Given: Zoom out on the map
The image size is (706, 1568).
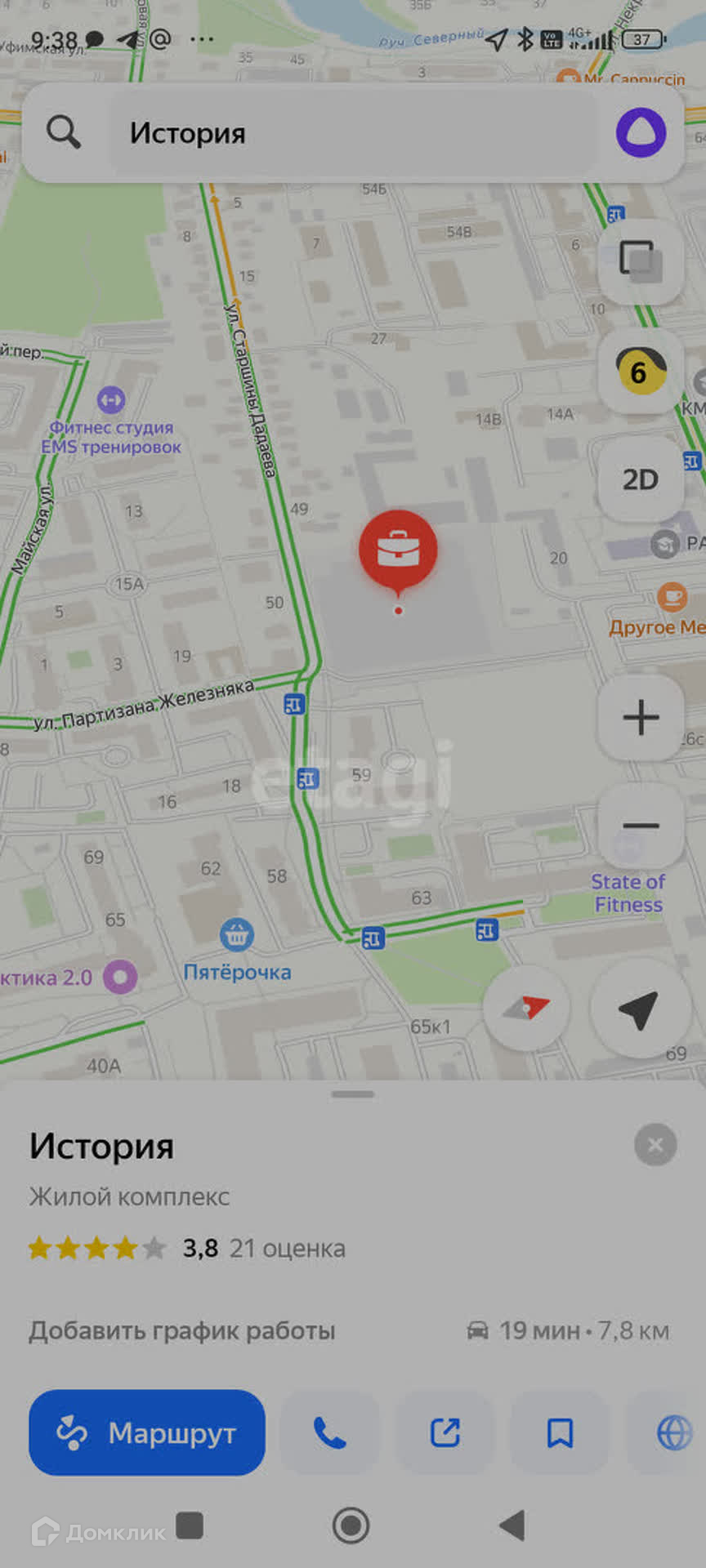Looking at the screenshot, I should click(641, 826).
